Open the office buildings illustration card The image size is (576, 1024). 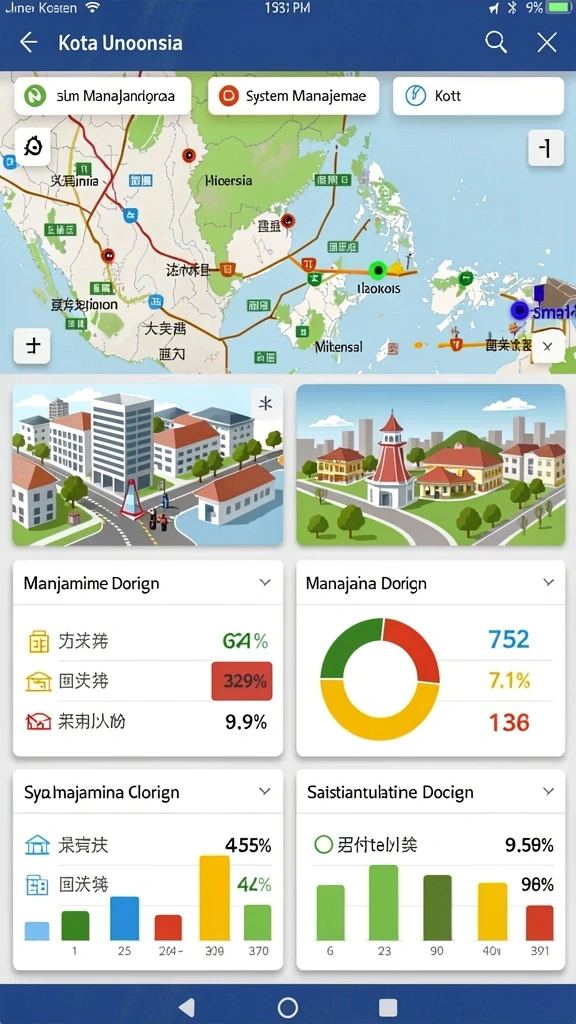(x=148, y=464)
